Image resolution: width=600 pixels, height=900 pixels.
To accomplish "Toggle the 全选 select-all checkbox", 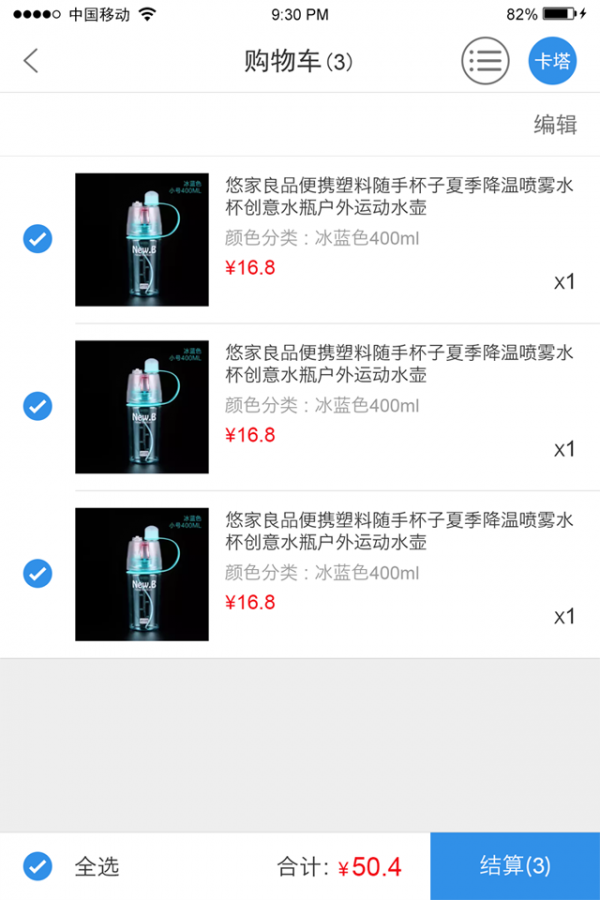I will [x=38, y=866].
